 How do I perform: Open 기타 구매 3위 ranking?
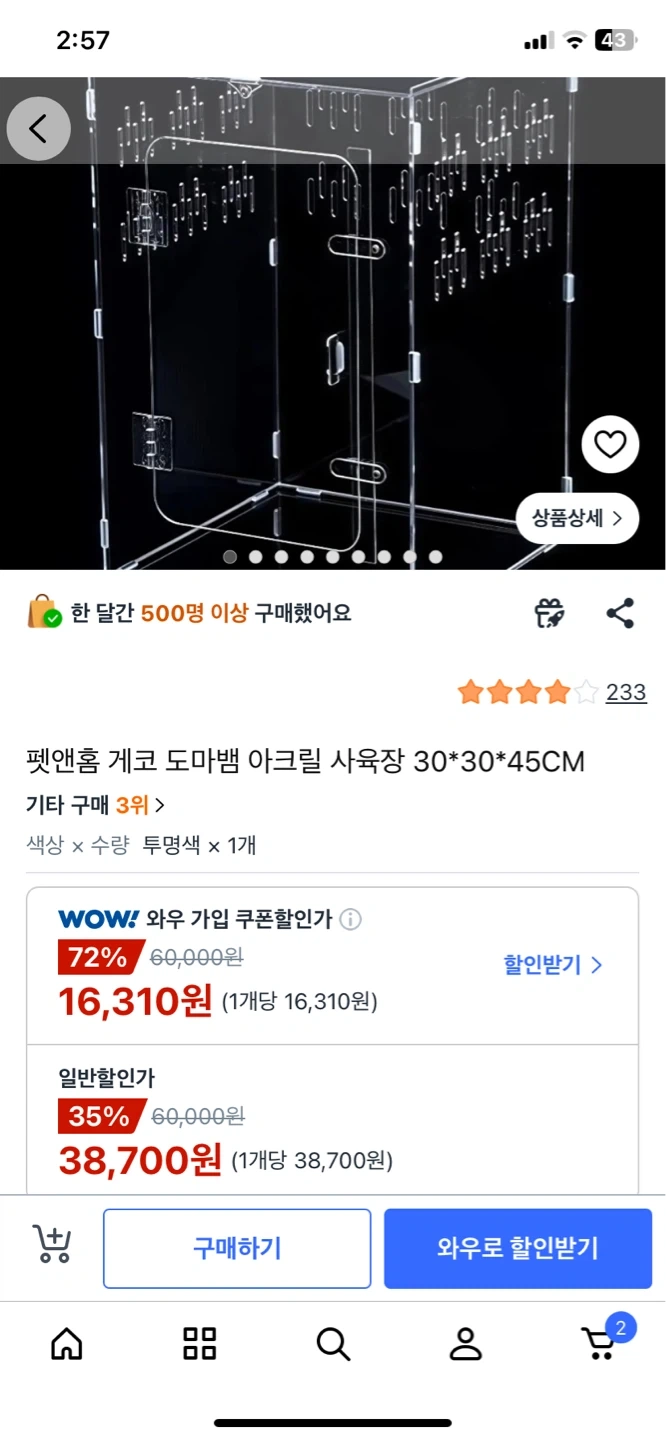click(x=96, y=805)
